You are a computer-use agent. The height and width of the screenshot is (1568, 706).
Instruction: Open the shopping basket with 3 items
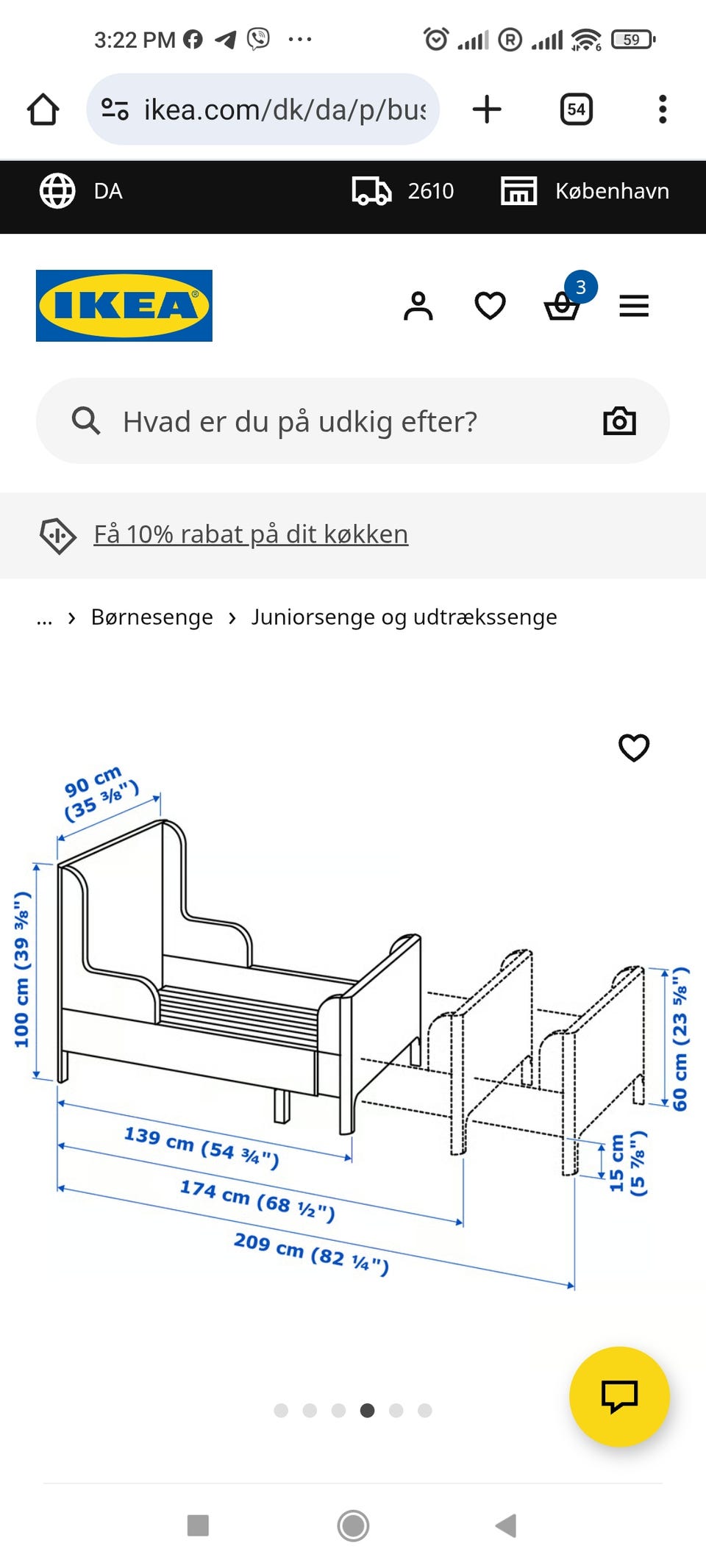point(563,307)
